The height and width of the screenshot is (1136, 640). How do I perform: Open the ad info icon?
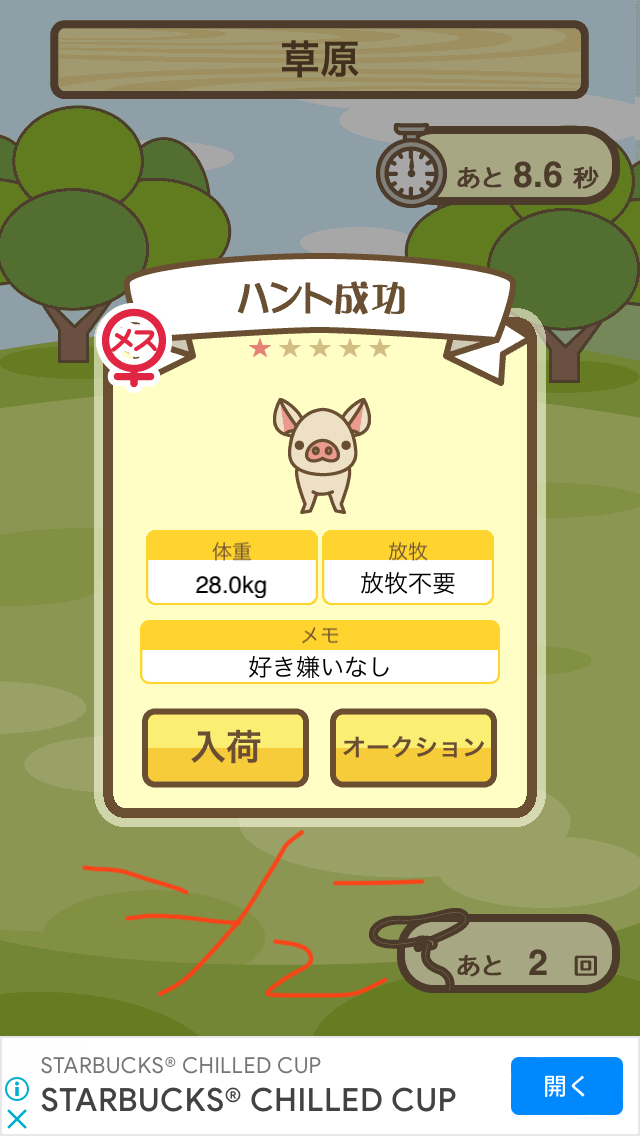pos(17,1089)
